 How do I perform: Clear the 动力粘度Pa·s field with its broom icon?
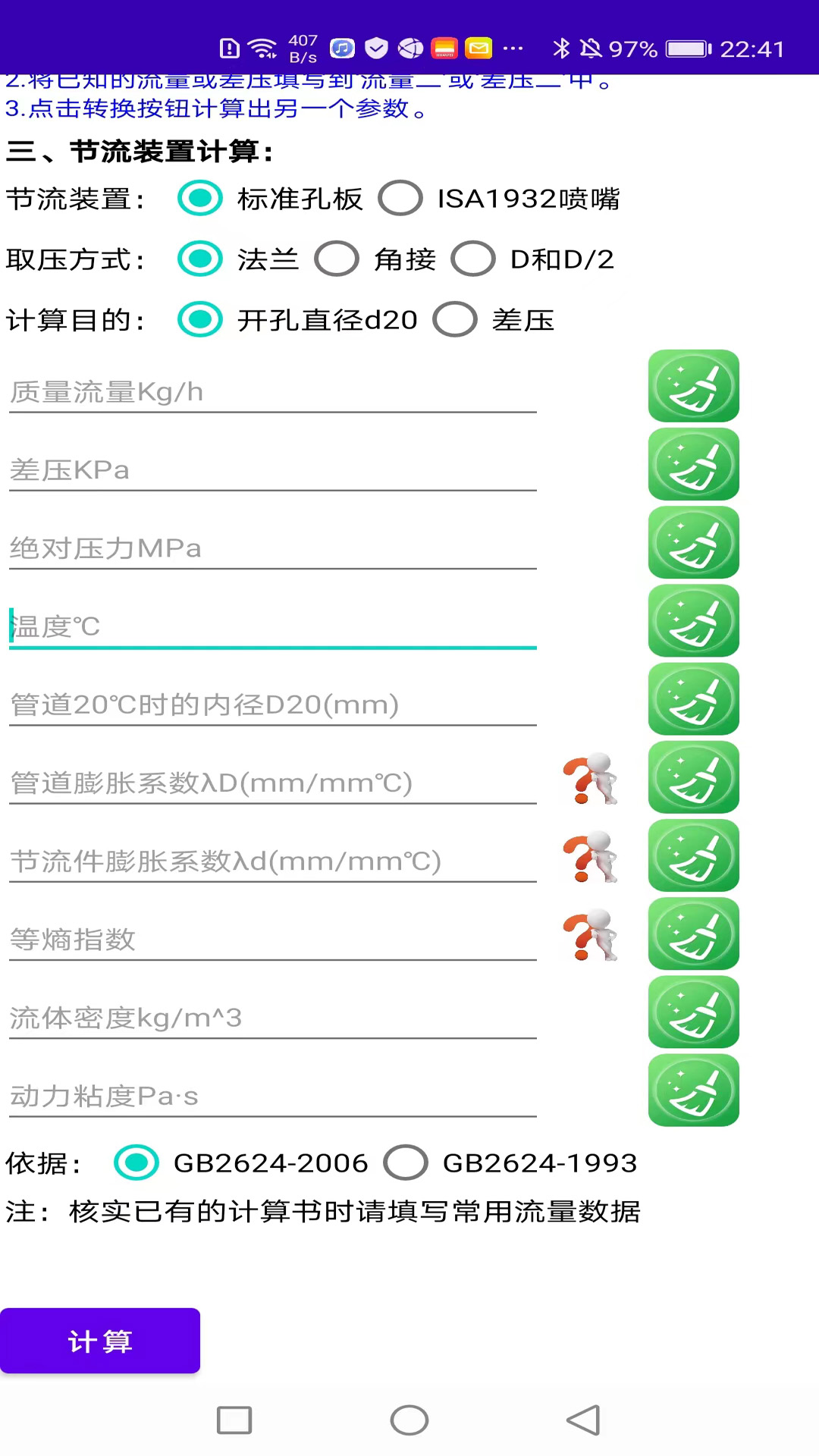point(694,1090)
